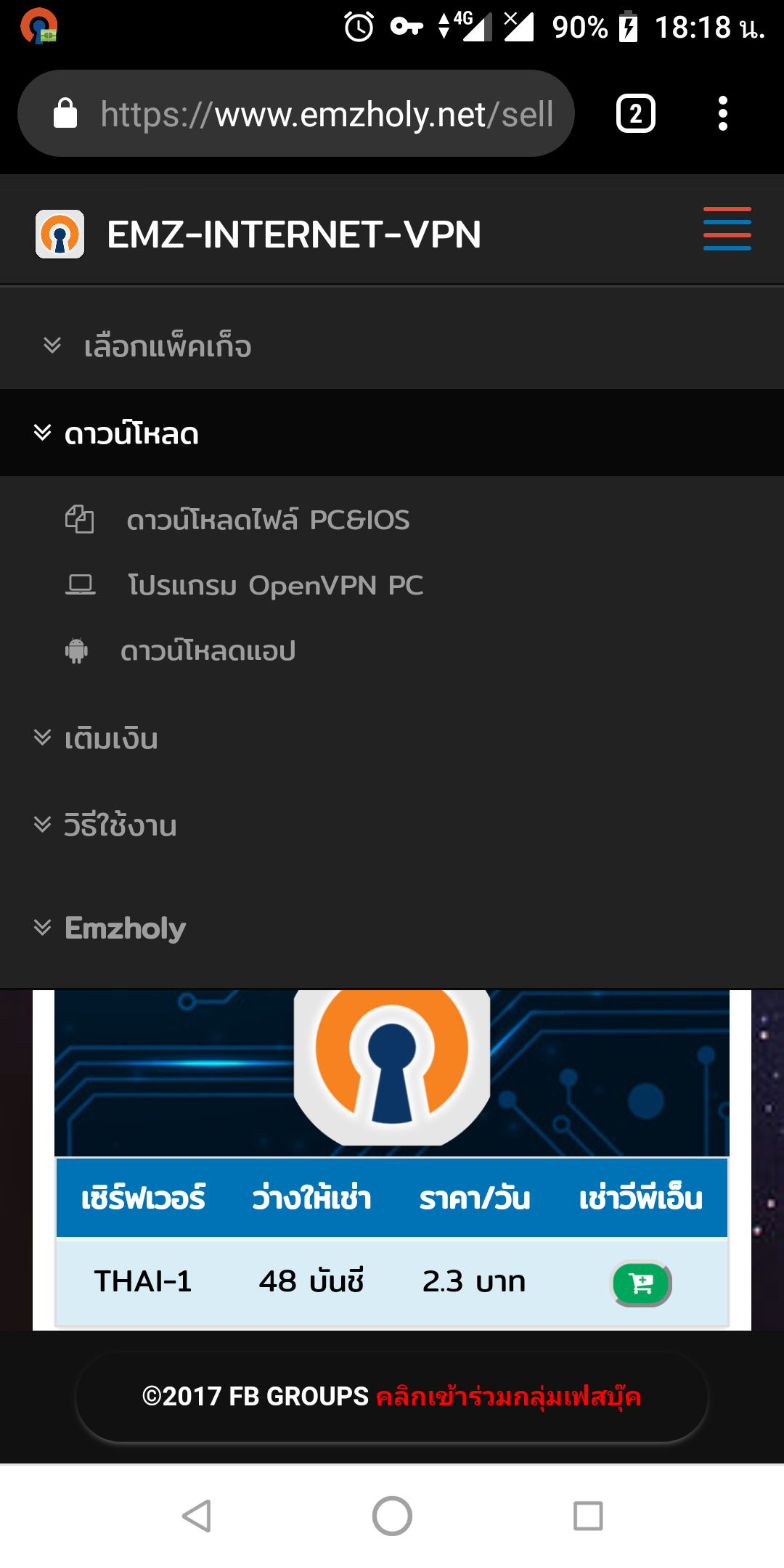The width and height of the screenshot is (784, 1568).
Task: Click the EMZ-INTERNET-VPN logo
Action: tap(60, 234)
